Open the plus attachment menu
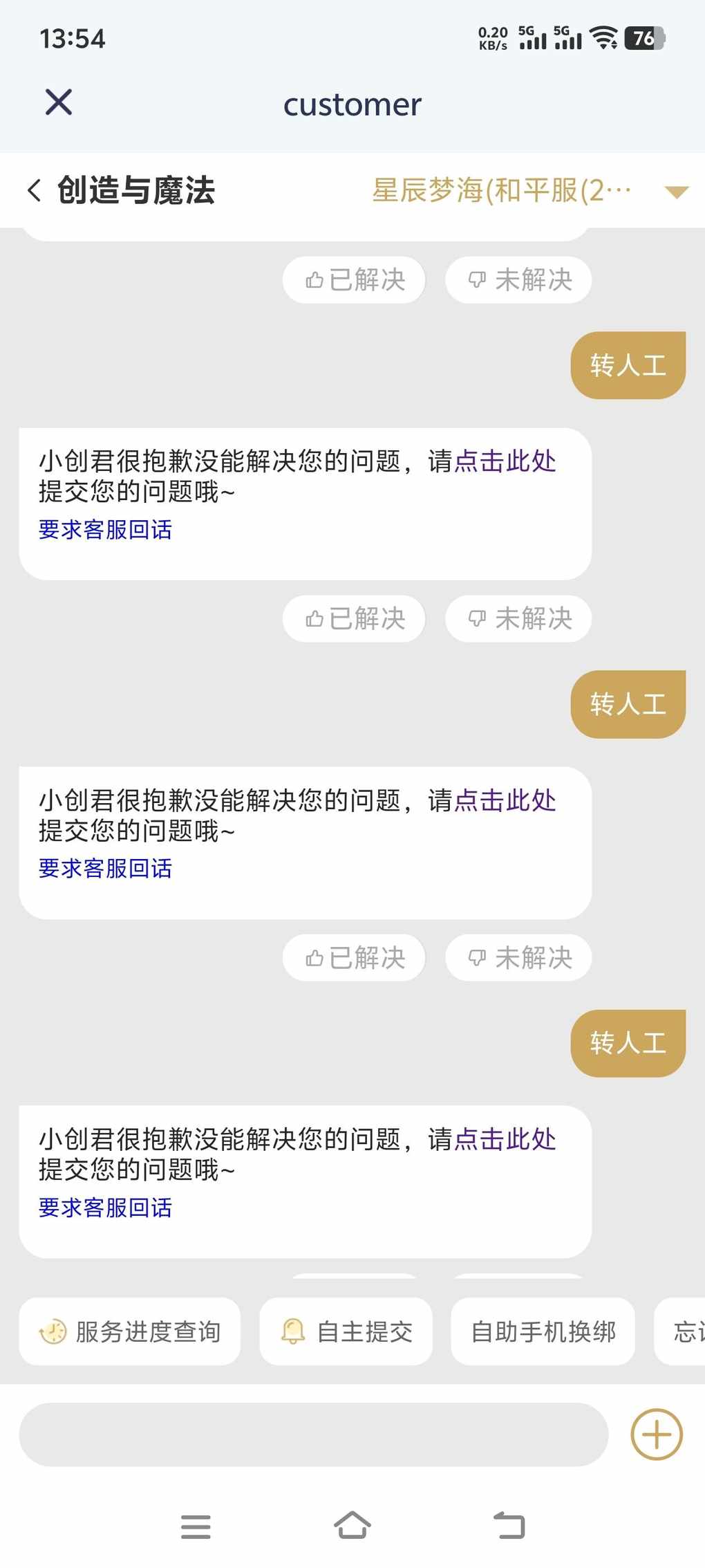The height and width of the screenshot is (1568, 705). (657, 1435)
